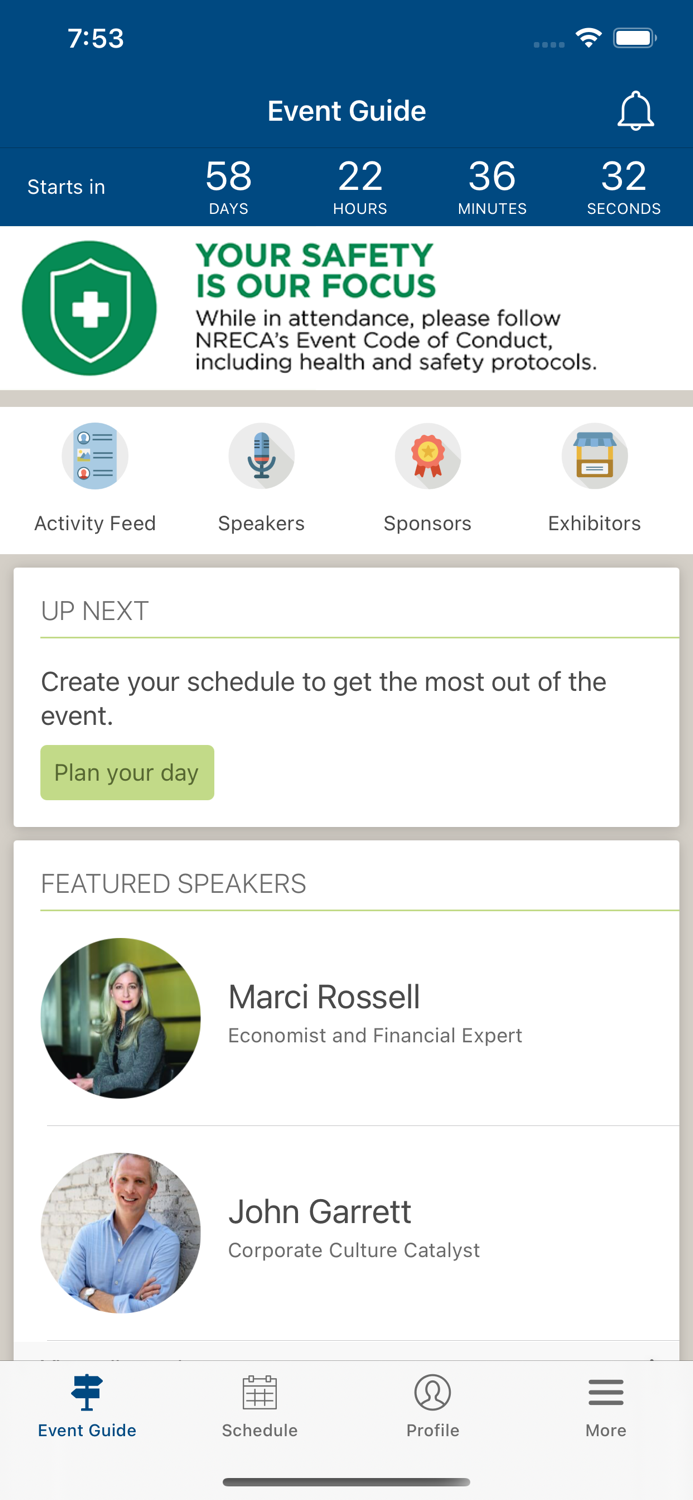The image size is (693, 1500).
Task: Select the Event Guide tab
Action: coord(87,1405)
